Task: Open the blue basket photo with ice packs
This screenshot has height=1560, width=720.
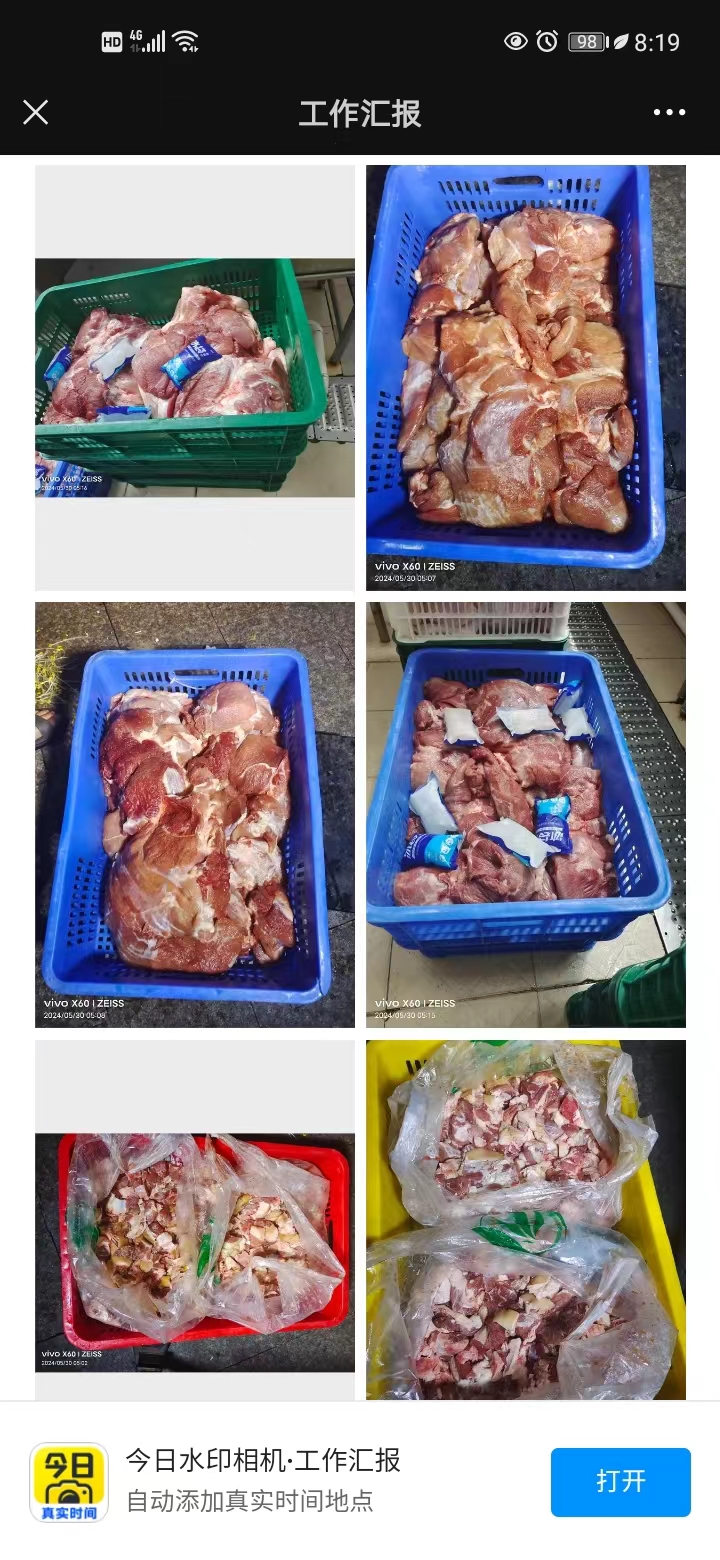Action: coord(526,814)
